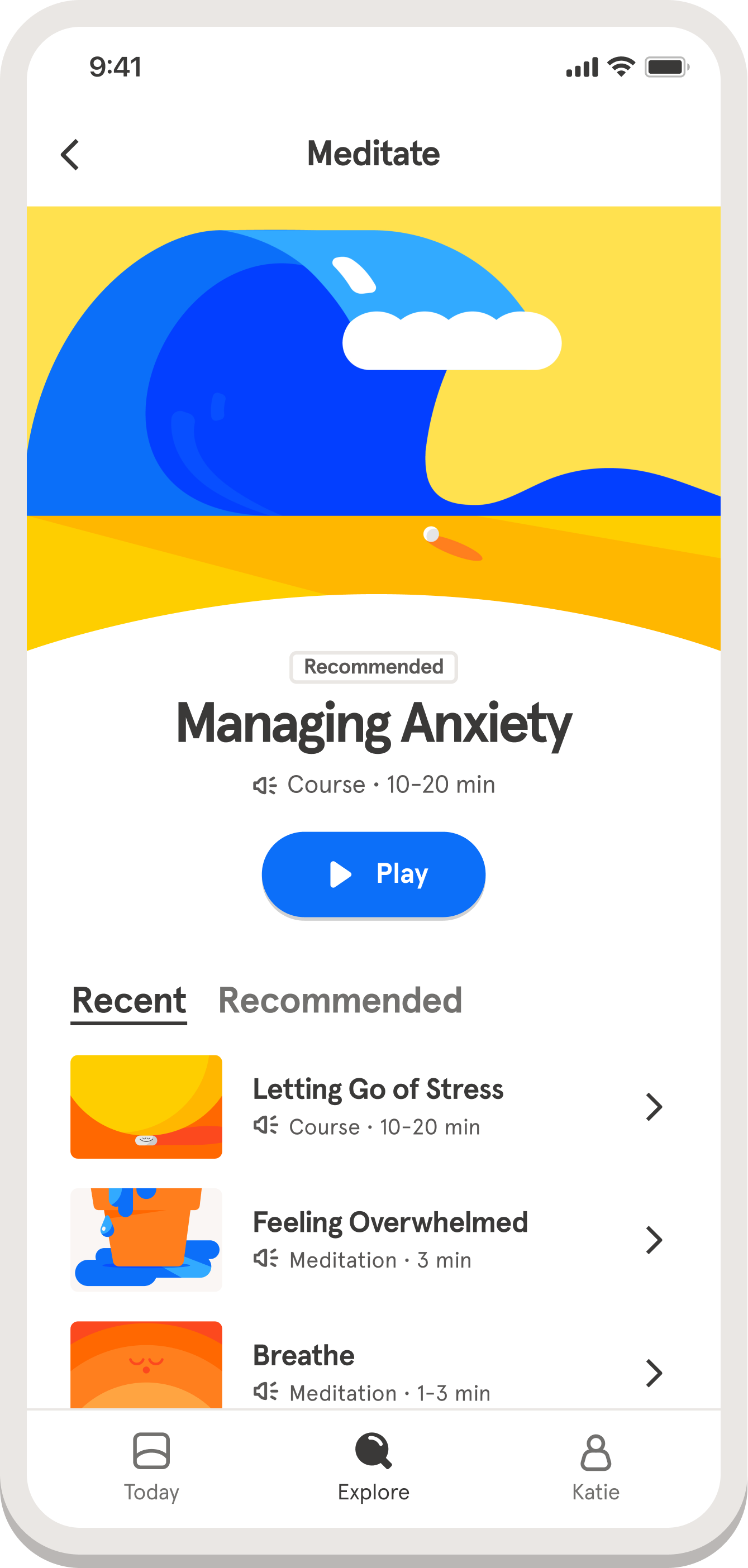
Task: Tap the back arrow to leave Meditate
Action: coord(69,155)
